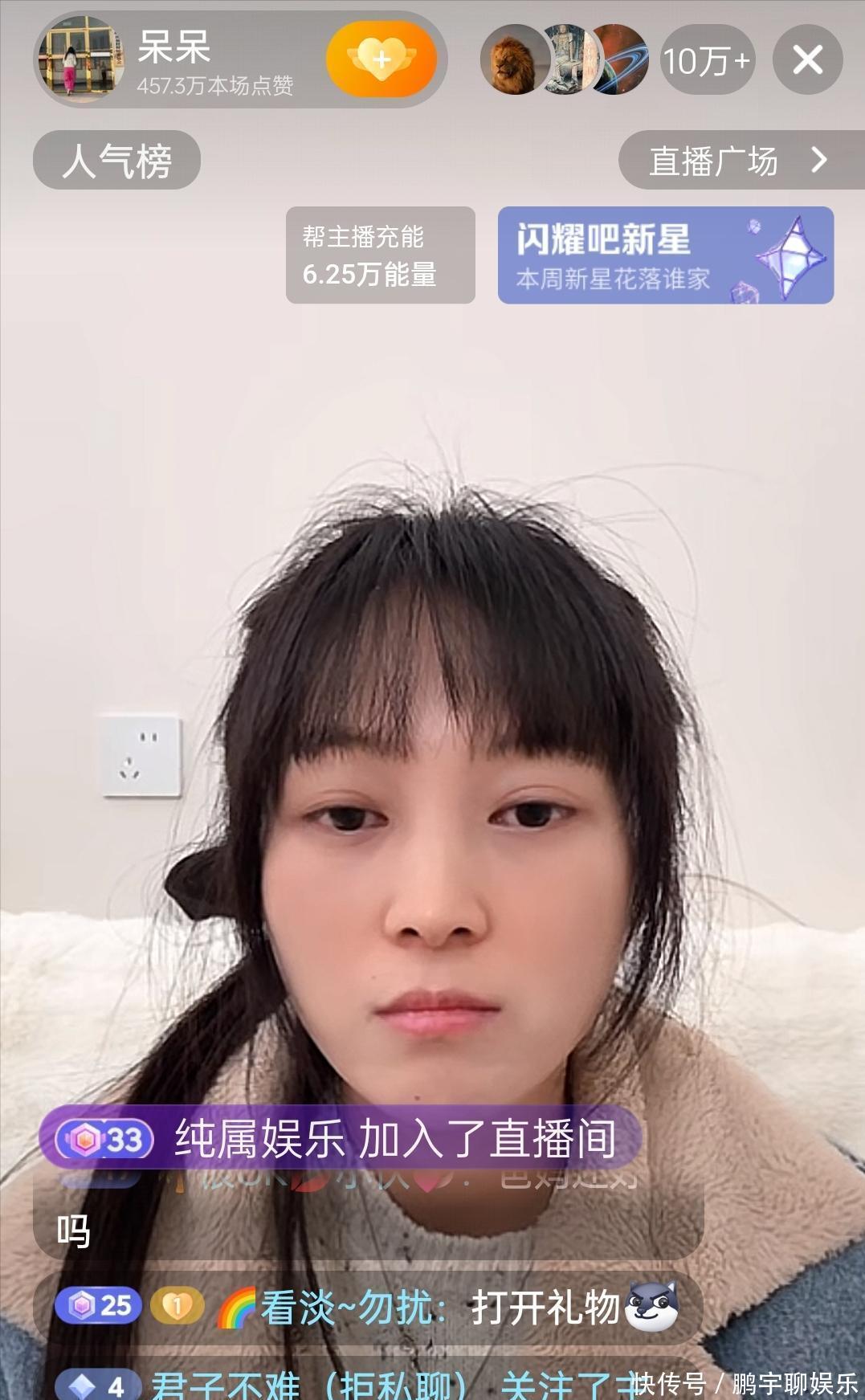Close the live stream
The image size is (865, 1400).
coord(807,59)
